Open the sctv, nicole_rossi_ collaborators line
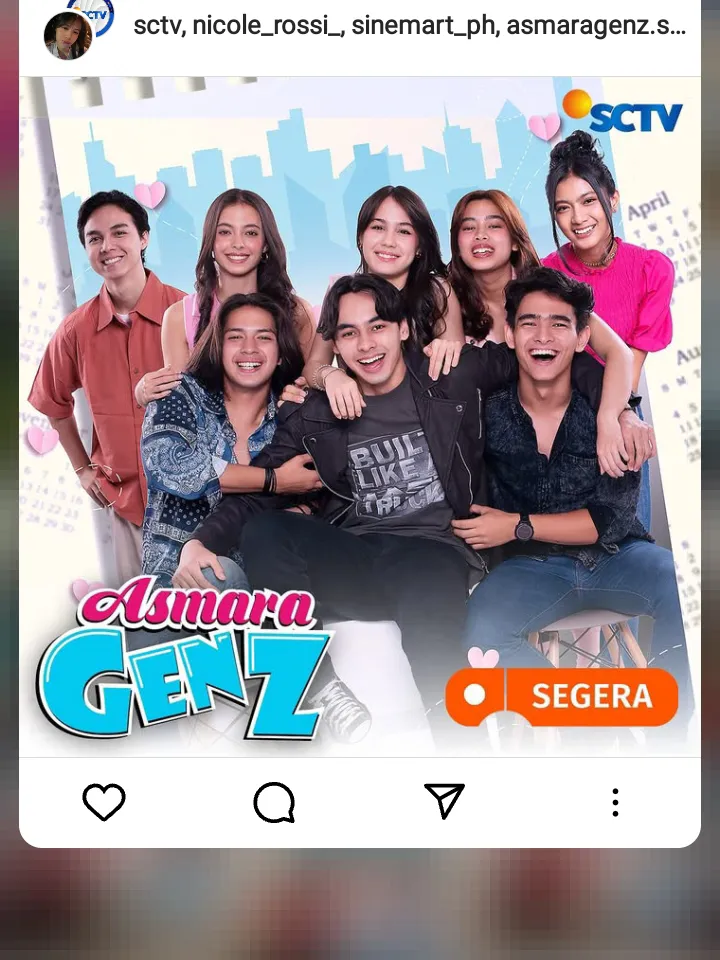The image size is (720, 960). (x=409, y=26)
